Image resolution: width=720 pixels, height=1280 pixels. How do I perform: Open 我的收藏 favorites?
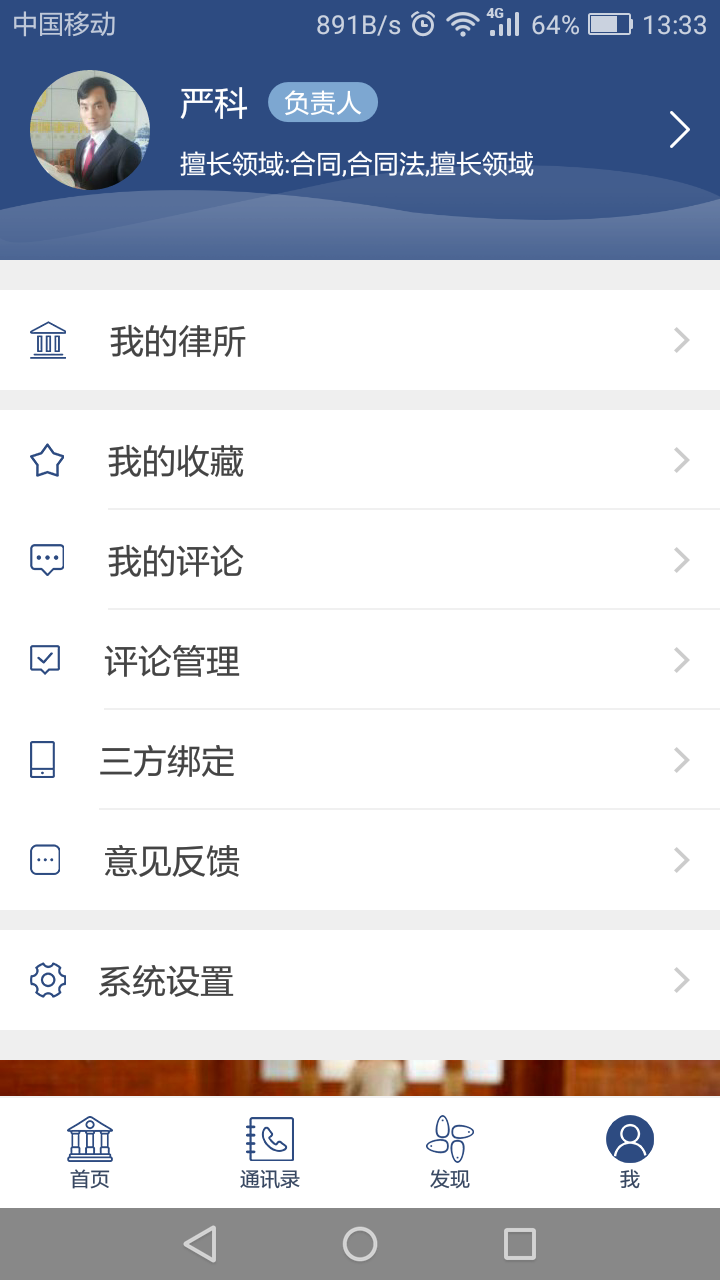[360, 461]
